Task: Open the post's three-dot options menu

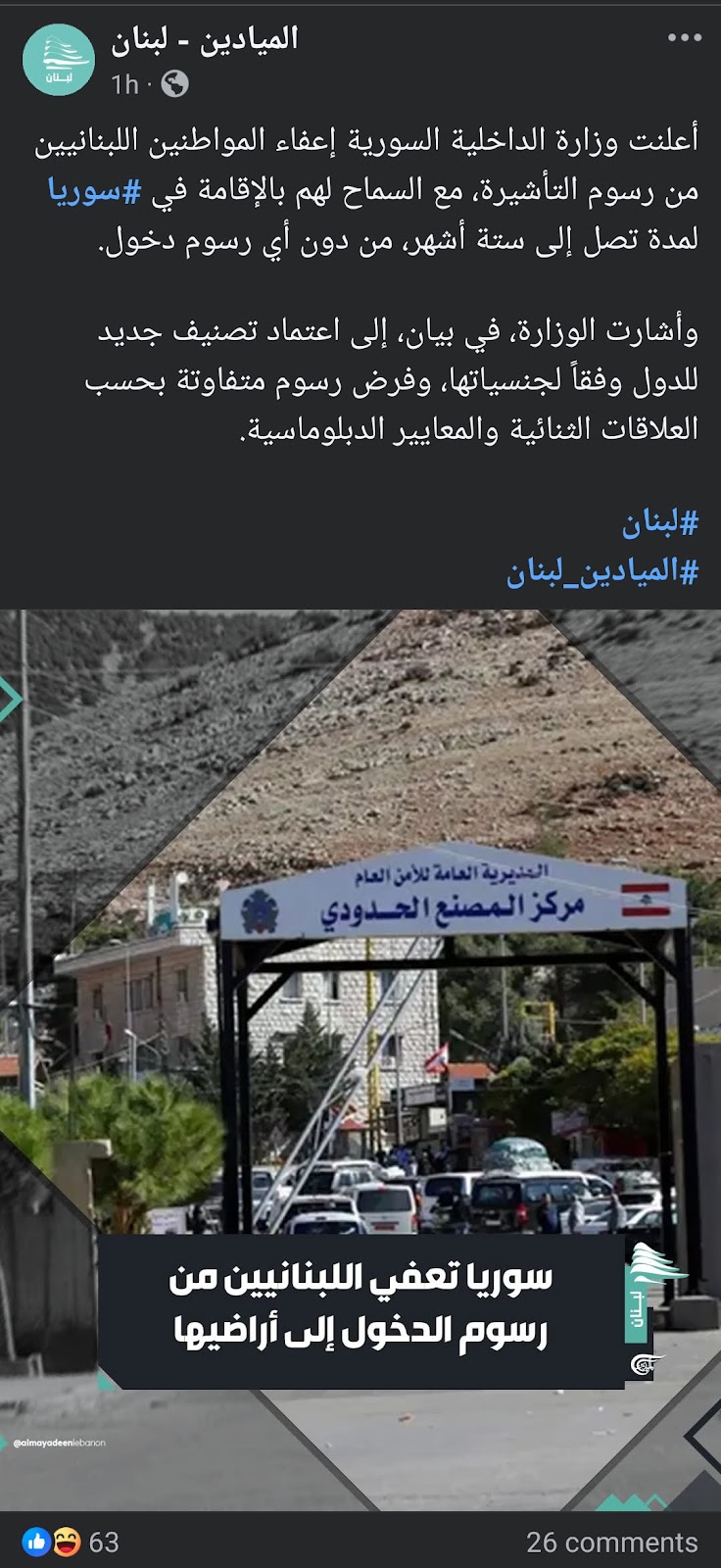Action: coord(684,38)
